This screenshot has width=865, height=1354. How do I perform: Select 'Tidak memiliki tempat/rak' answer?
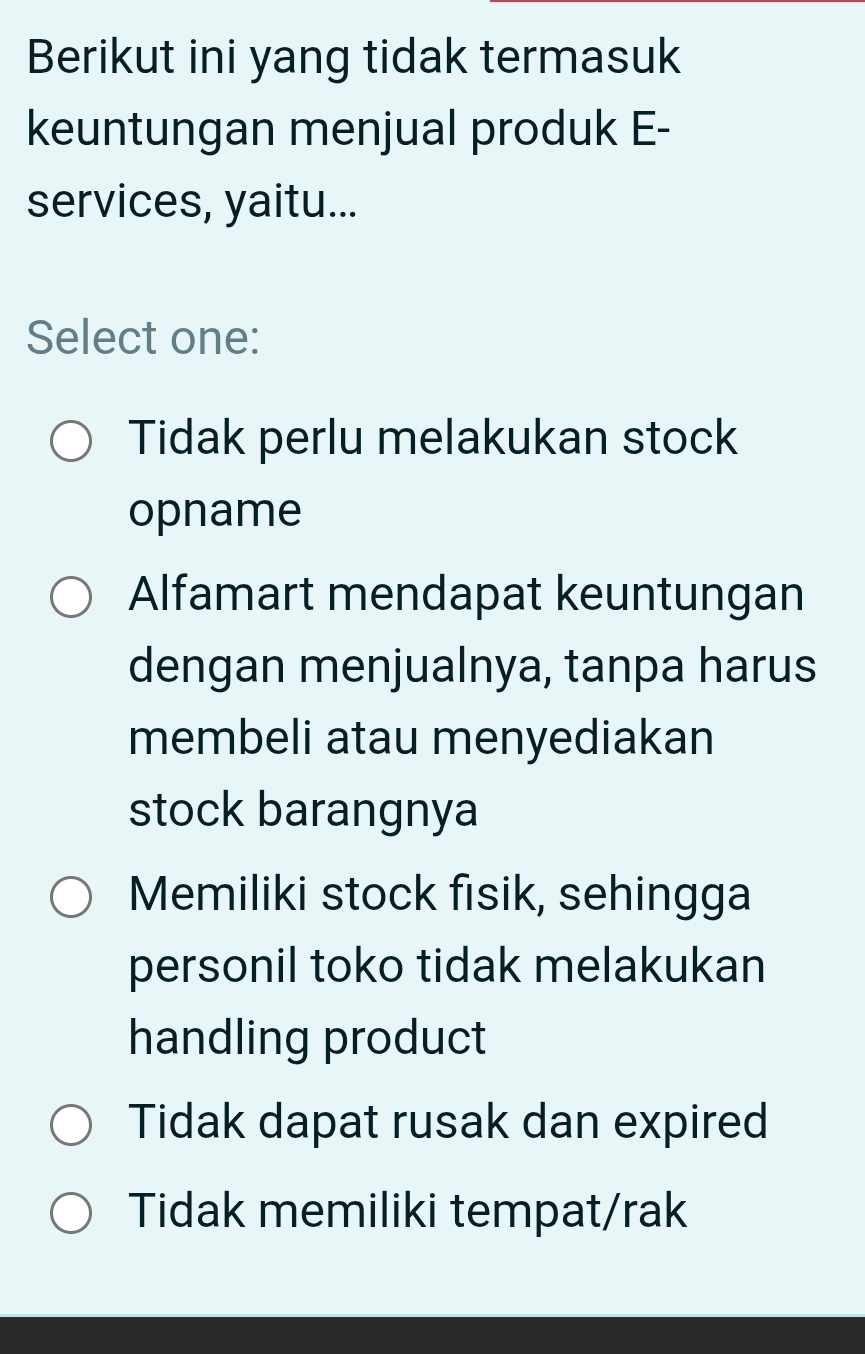click(x=71, y=1214)
